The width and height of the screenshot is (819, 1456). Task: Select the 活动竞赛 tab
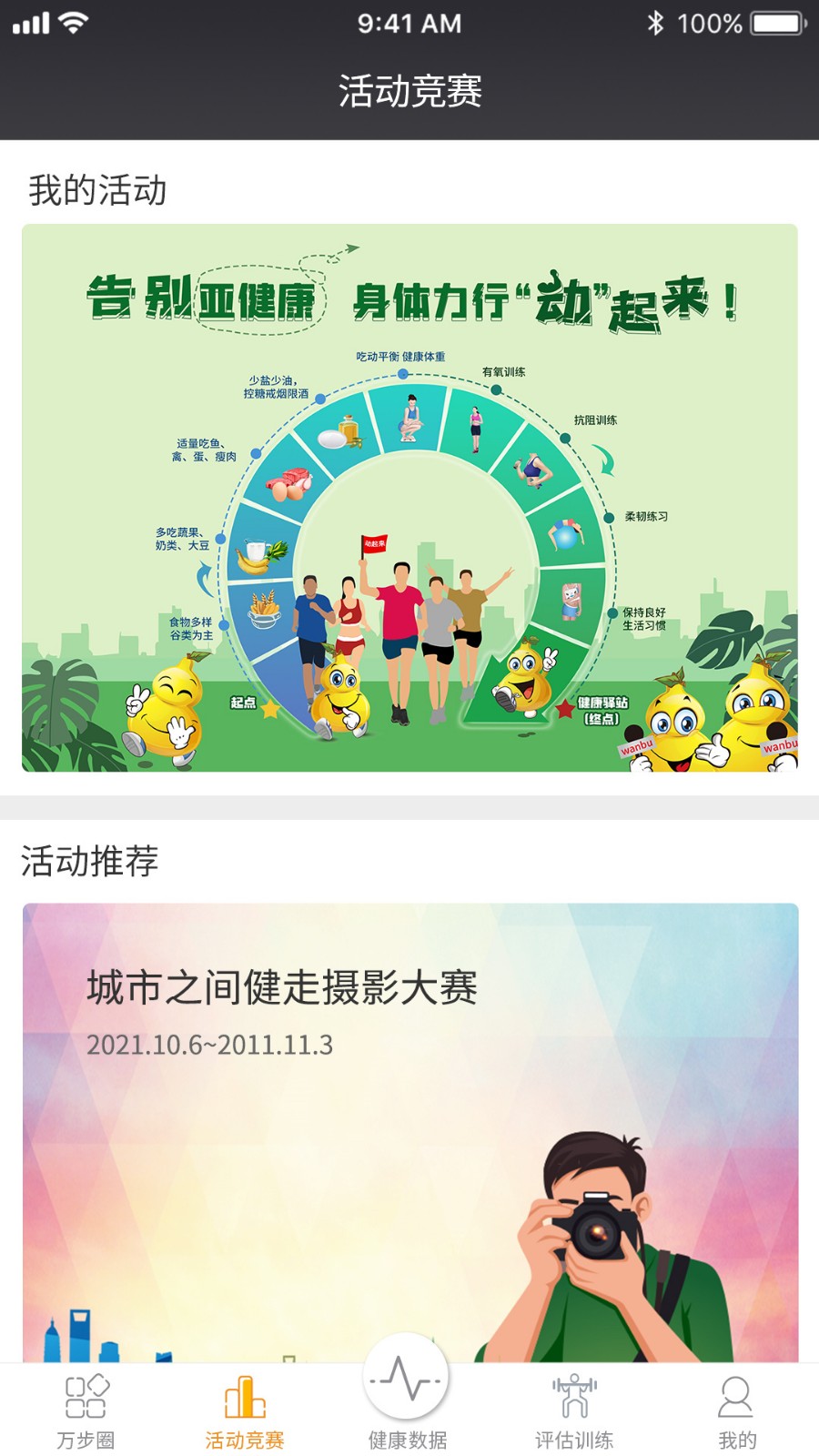click(x=245, y=1410)
